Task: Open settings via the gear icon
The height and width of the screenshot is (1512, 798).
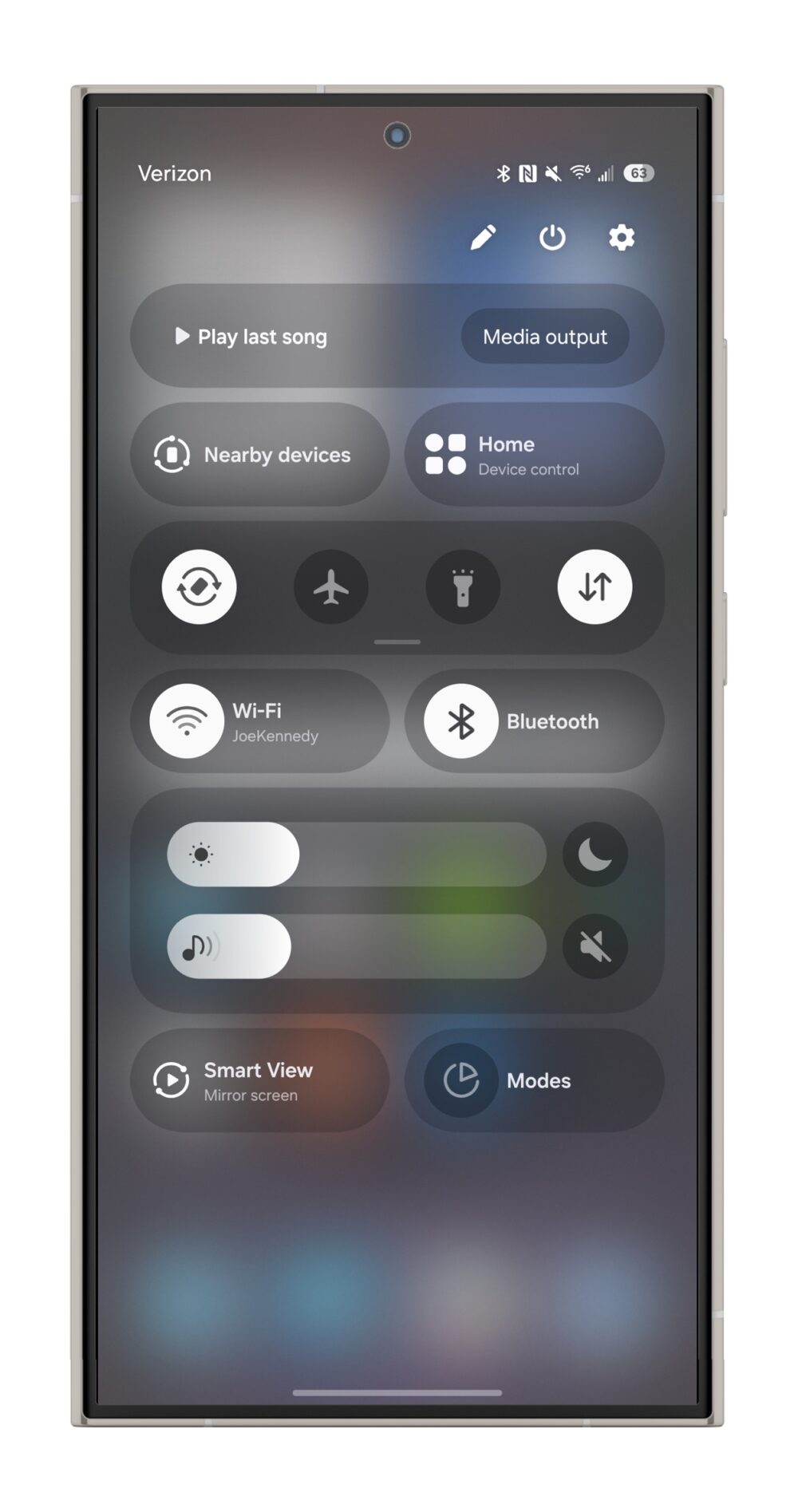Action: (x=622, y=237)
